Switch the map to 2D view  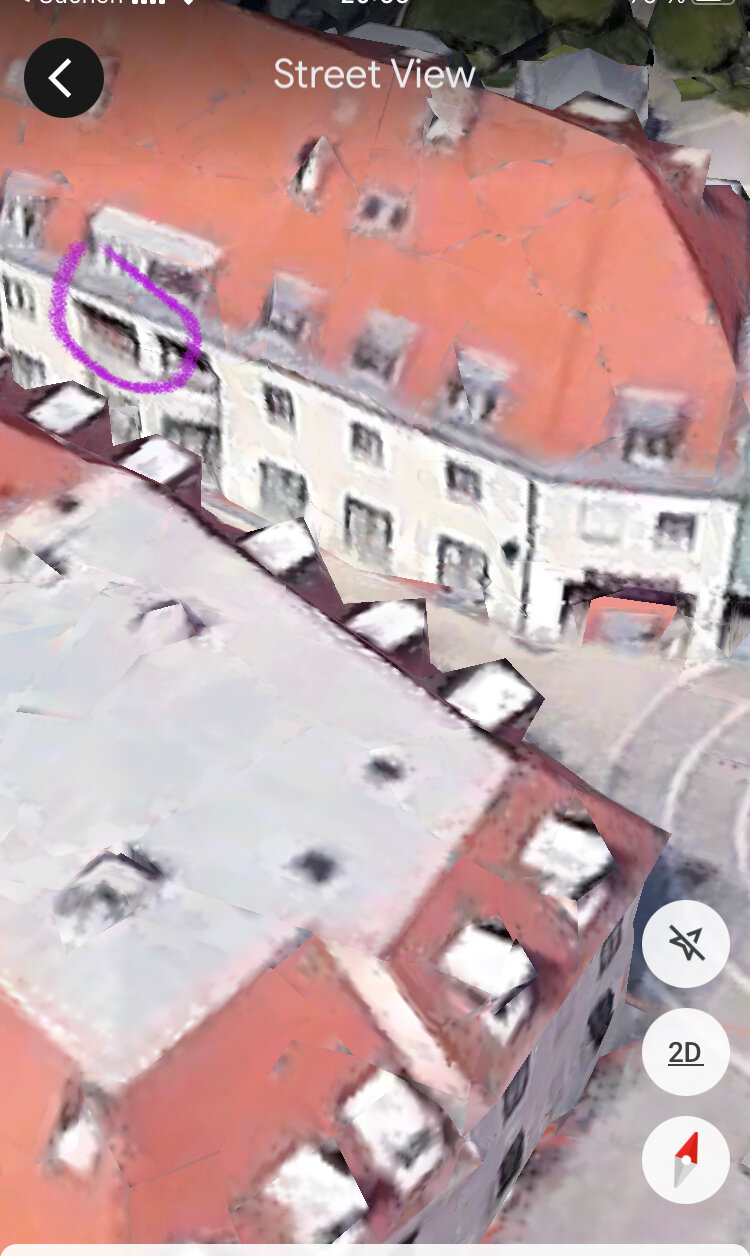click(x=686, y=1052)
